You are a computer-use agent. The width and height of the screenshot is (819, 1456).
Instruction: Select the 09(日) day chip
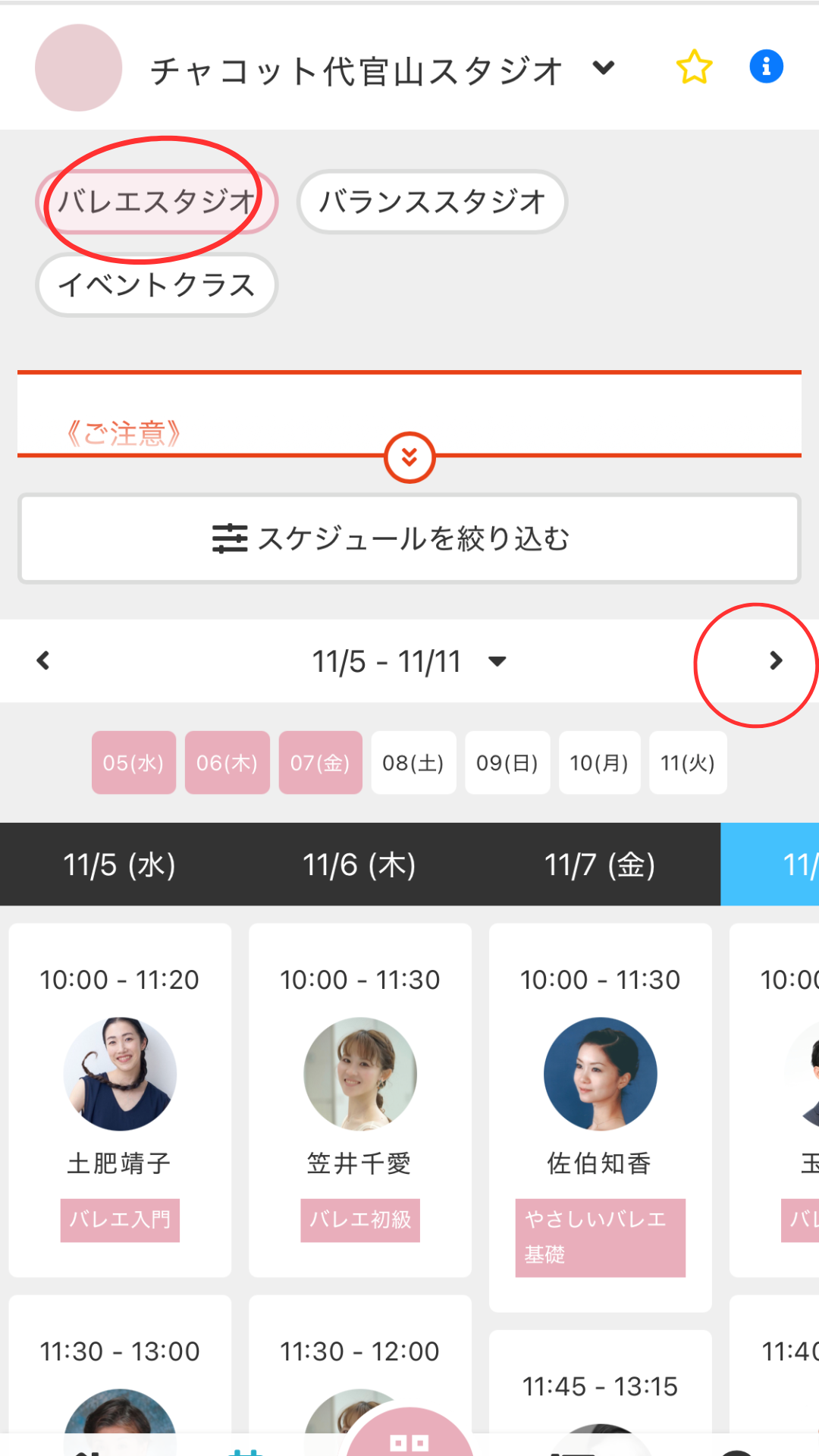pos(507,763)
